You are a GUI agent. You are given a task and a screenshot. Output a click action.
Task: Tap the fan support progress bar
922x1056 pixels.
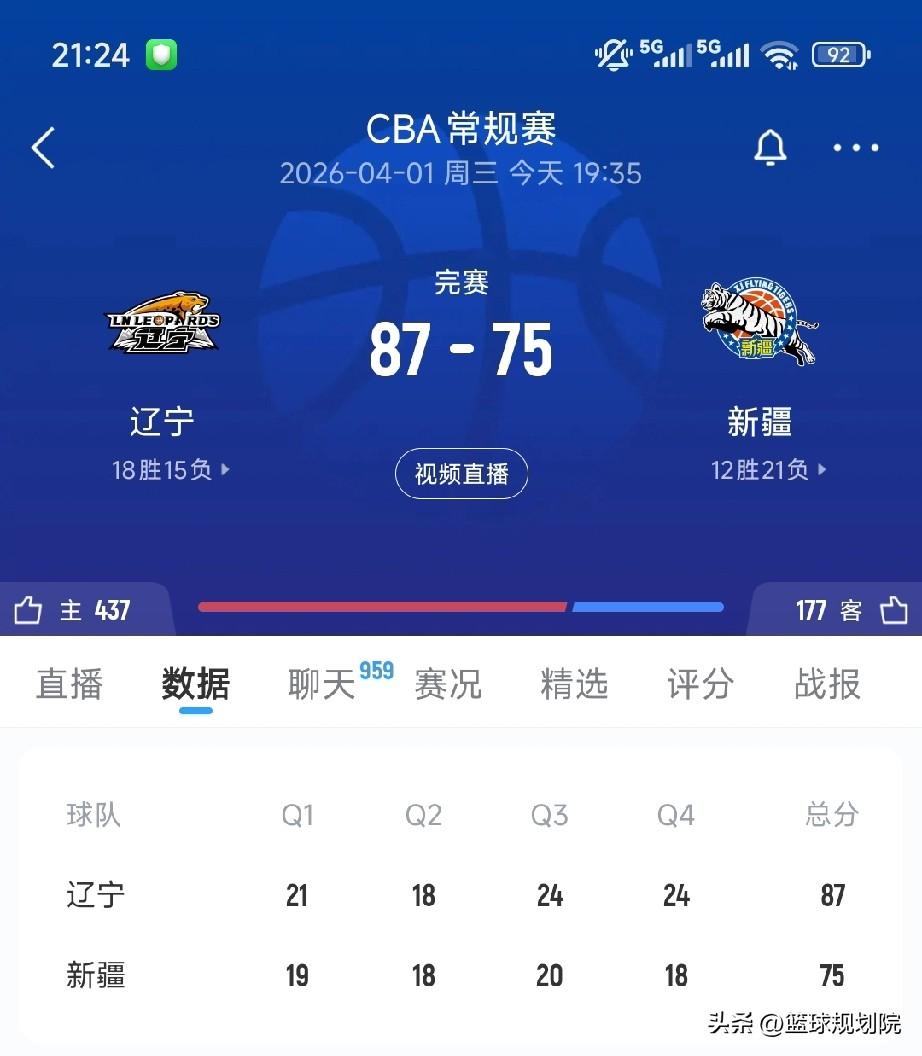461,607
